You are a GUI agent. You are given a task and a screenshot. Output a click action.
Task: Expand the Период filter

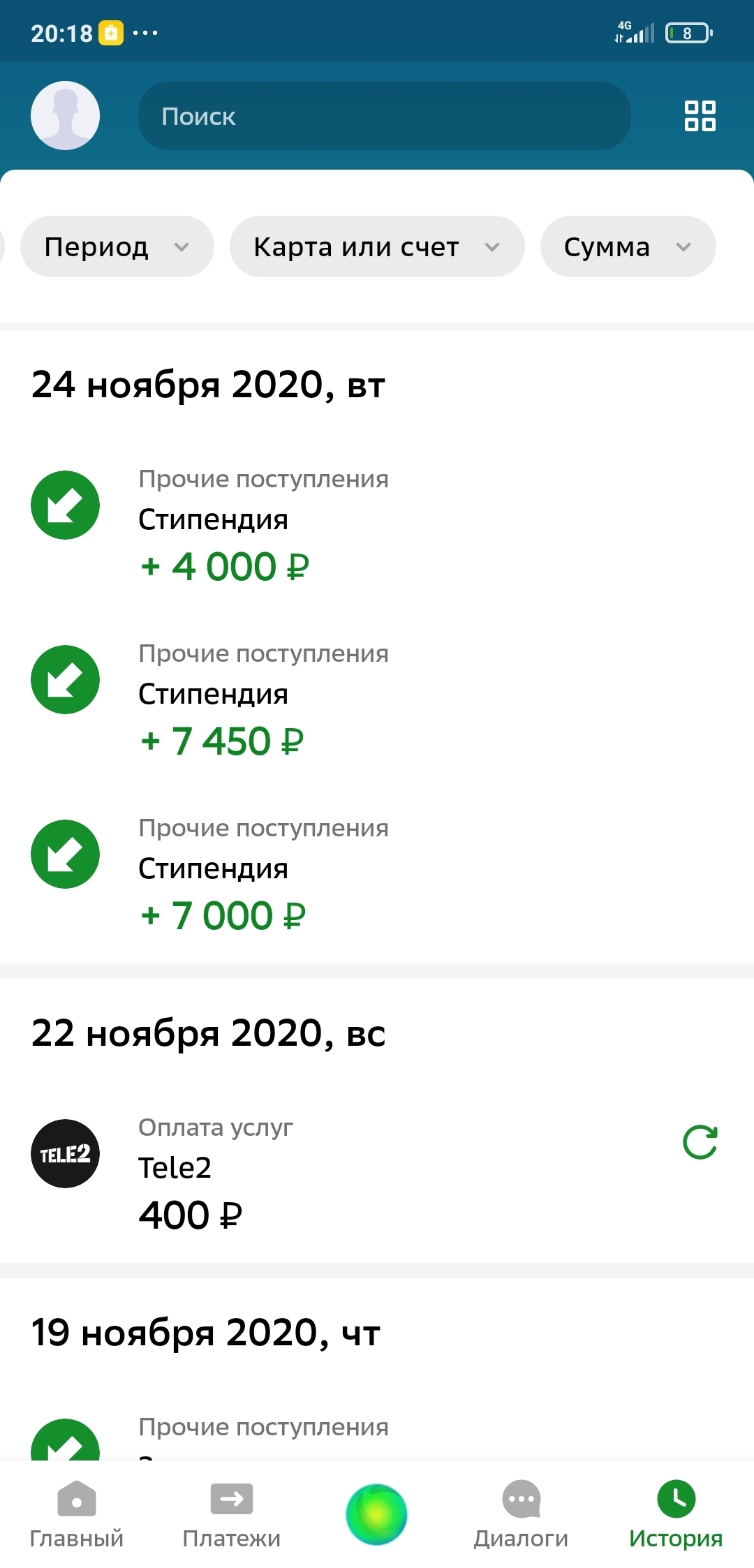tap(117, 246)
